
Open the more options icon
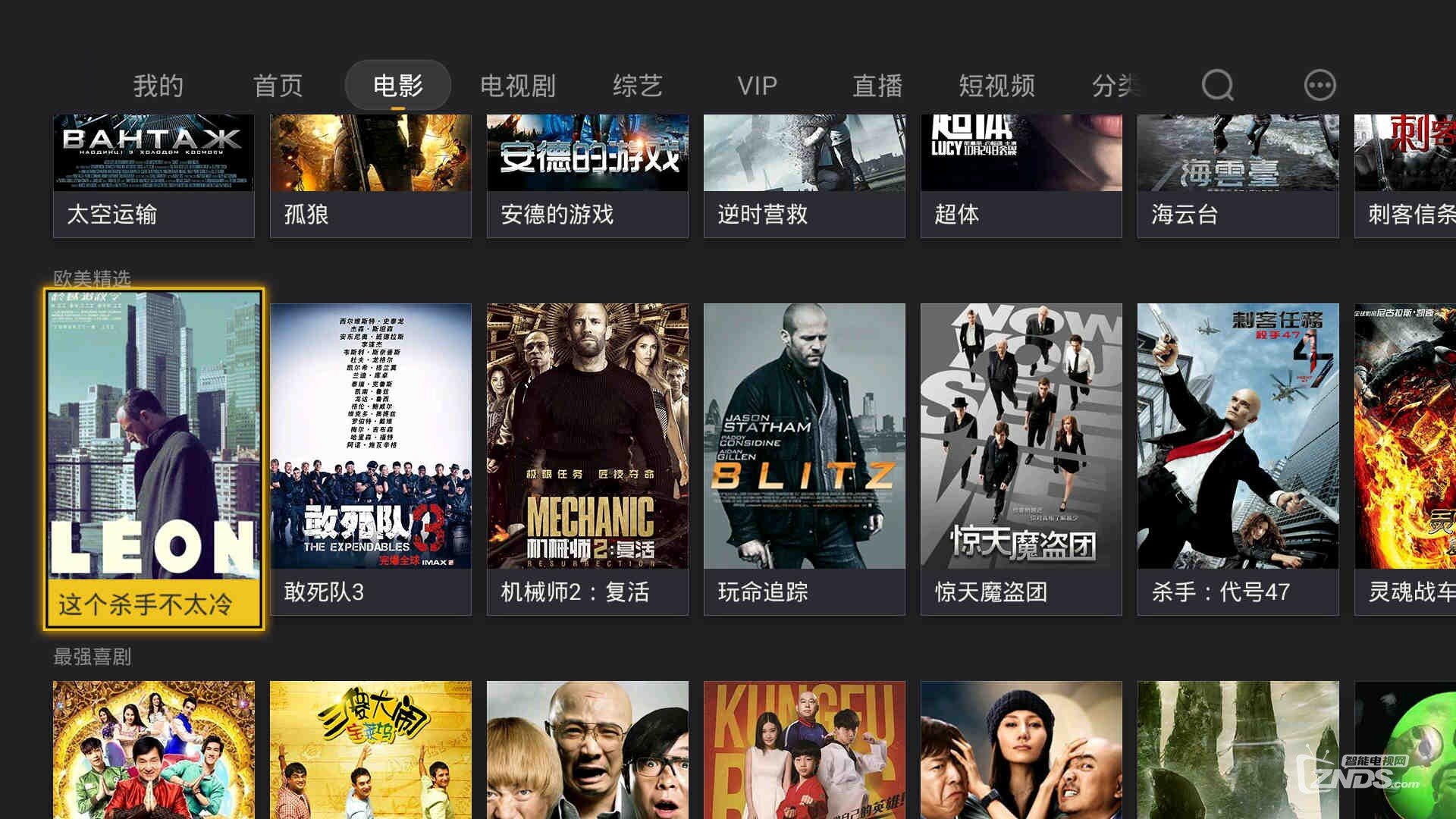coord(1319,85)
